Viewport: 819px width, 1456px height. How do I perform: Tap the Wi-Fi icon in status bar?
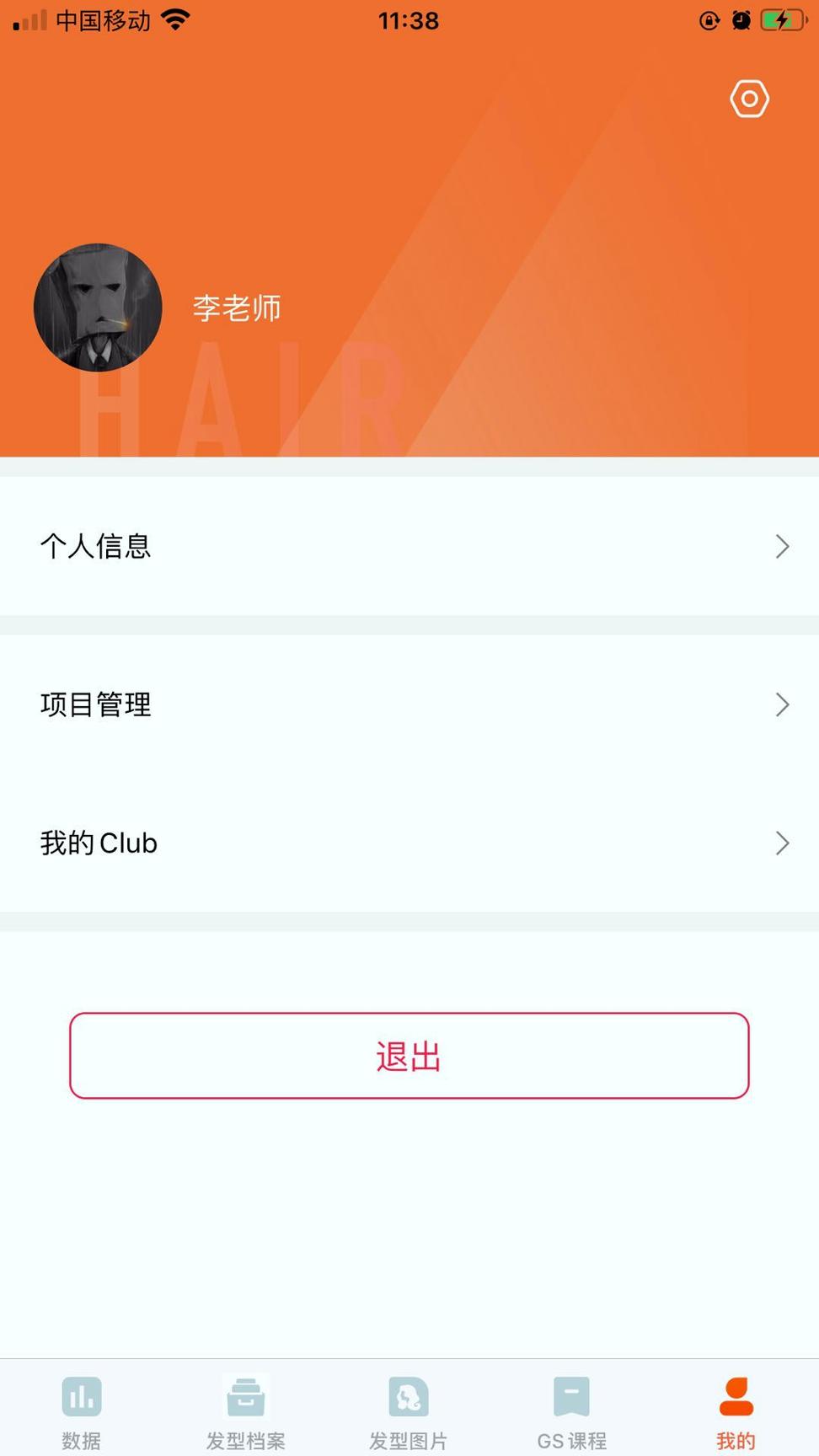pyautogui.click(x=176, y=20)
